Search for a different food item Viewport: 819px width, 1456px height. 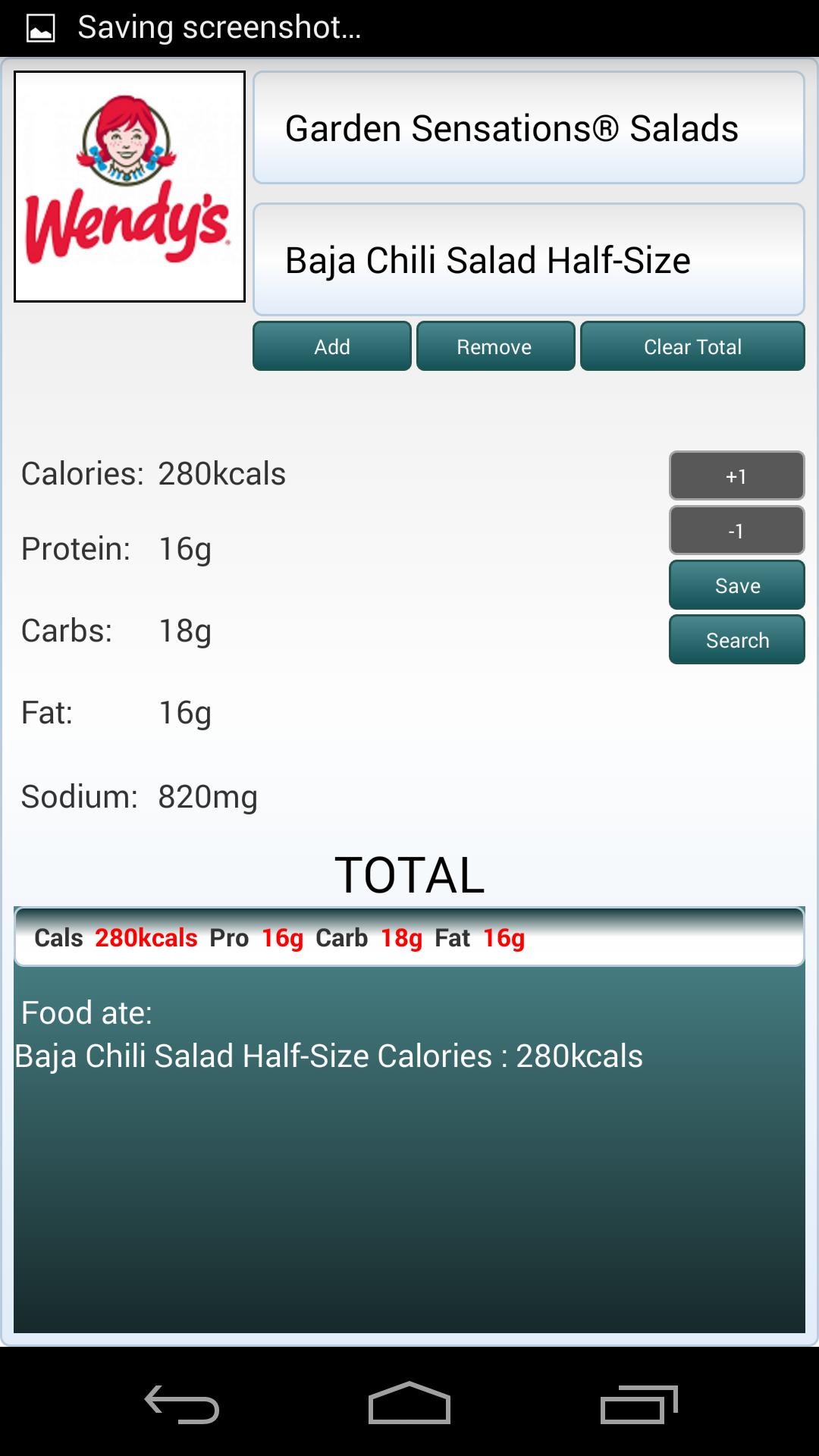736,639
